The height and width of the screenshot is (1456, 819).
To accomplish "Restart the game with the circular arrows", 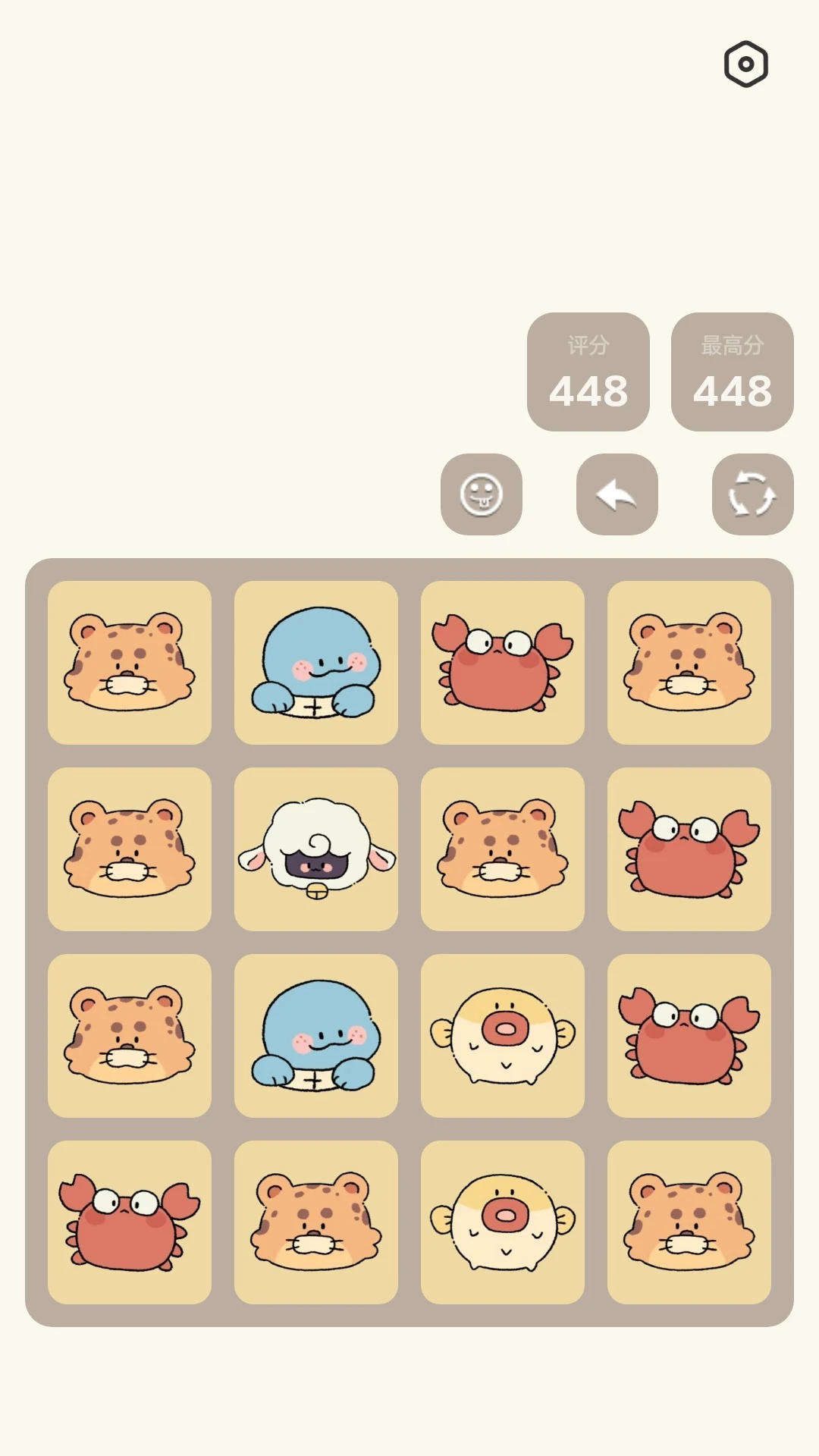I will (x=752, y=494).
